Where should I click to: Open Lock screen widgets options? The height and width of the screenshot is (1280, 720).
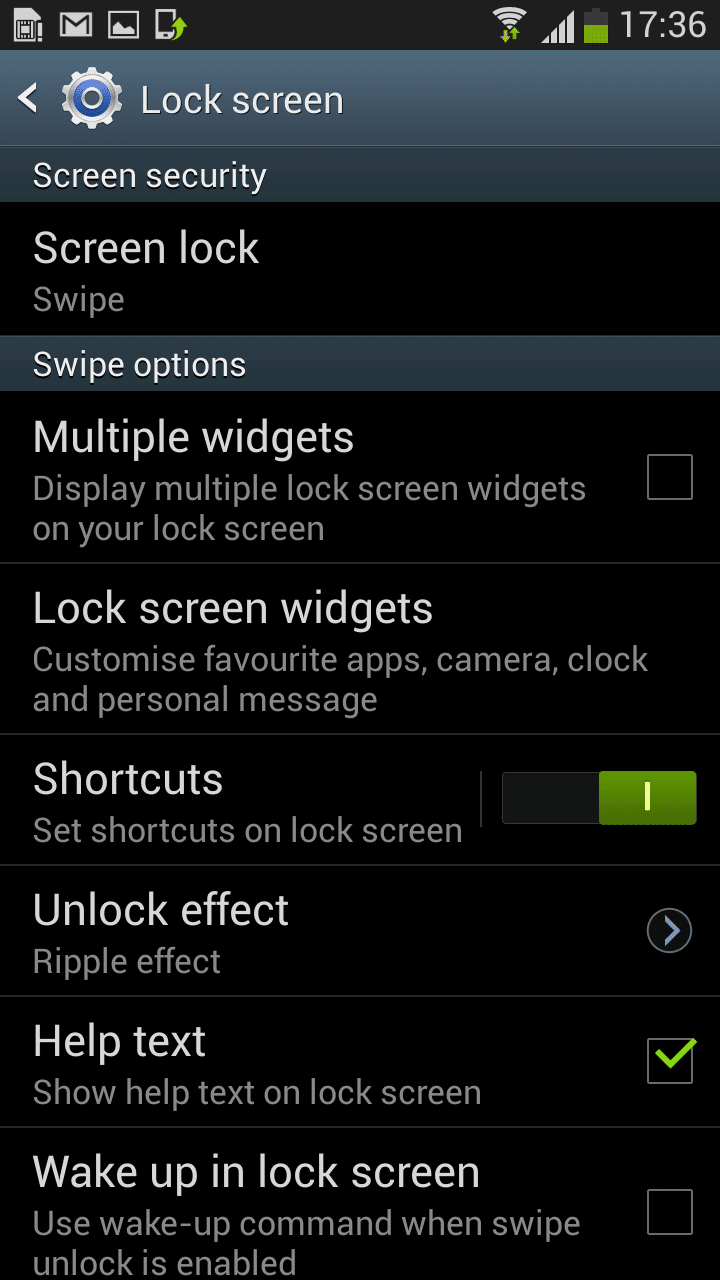(340, 650)
